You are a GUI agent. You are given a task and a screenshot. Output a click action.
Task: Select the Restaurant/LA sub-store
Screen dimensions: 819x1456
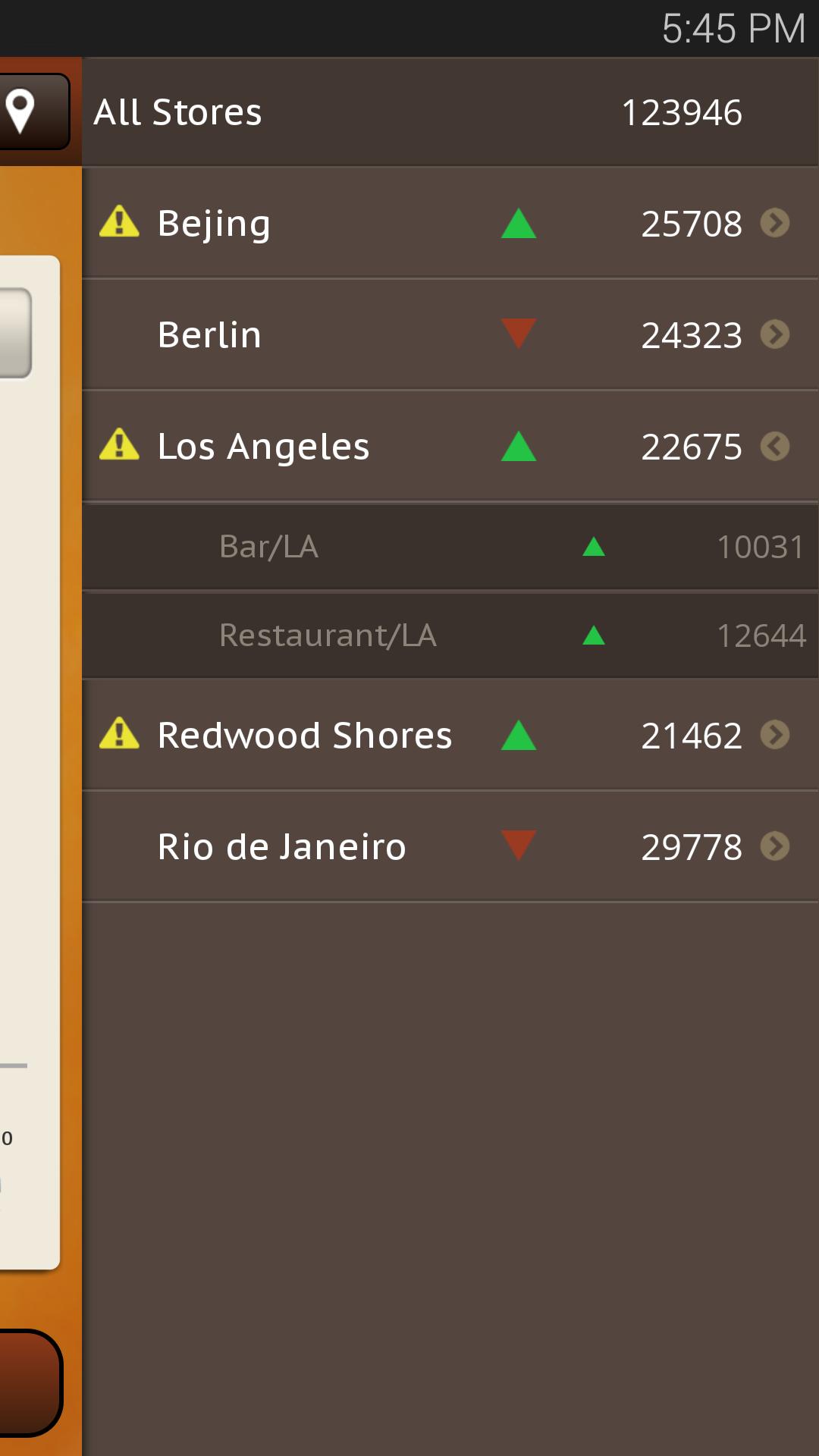tap(449, 635)
